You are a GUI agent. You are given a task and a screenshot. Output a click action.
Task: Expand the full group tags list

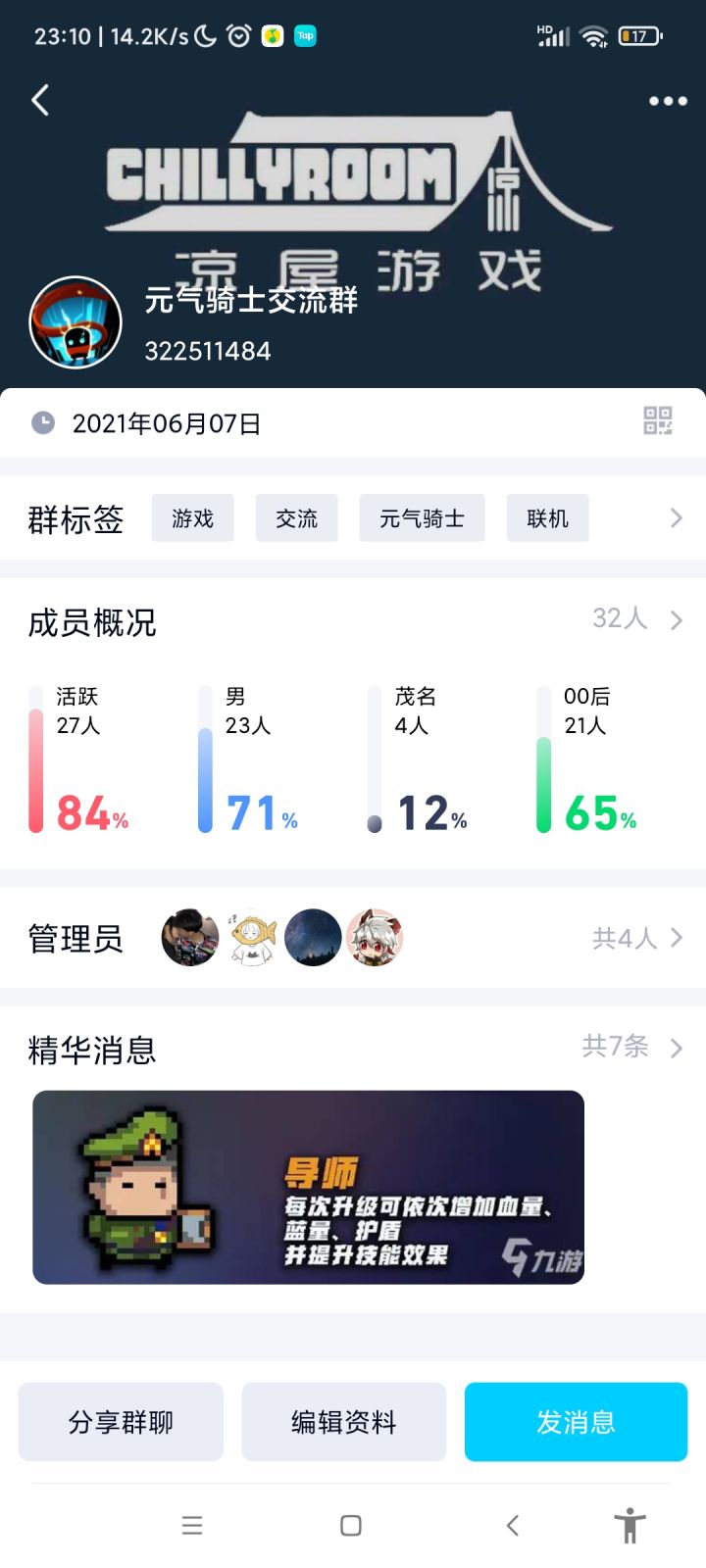point(675,518)
